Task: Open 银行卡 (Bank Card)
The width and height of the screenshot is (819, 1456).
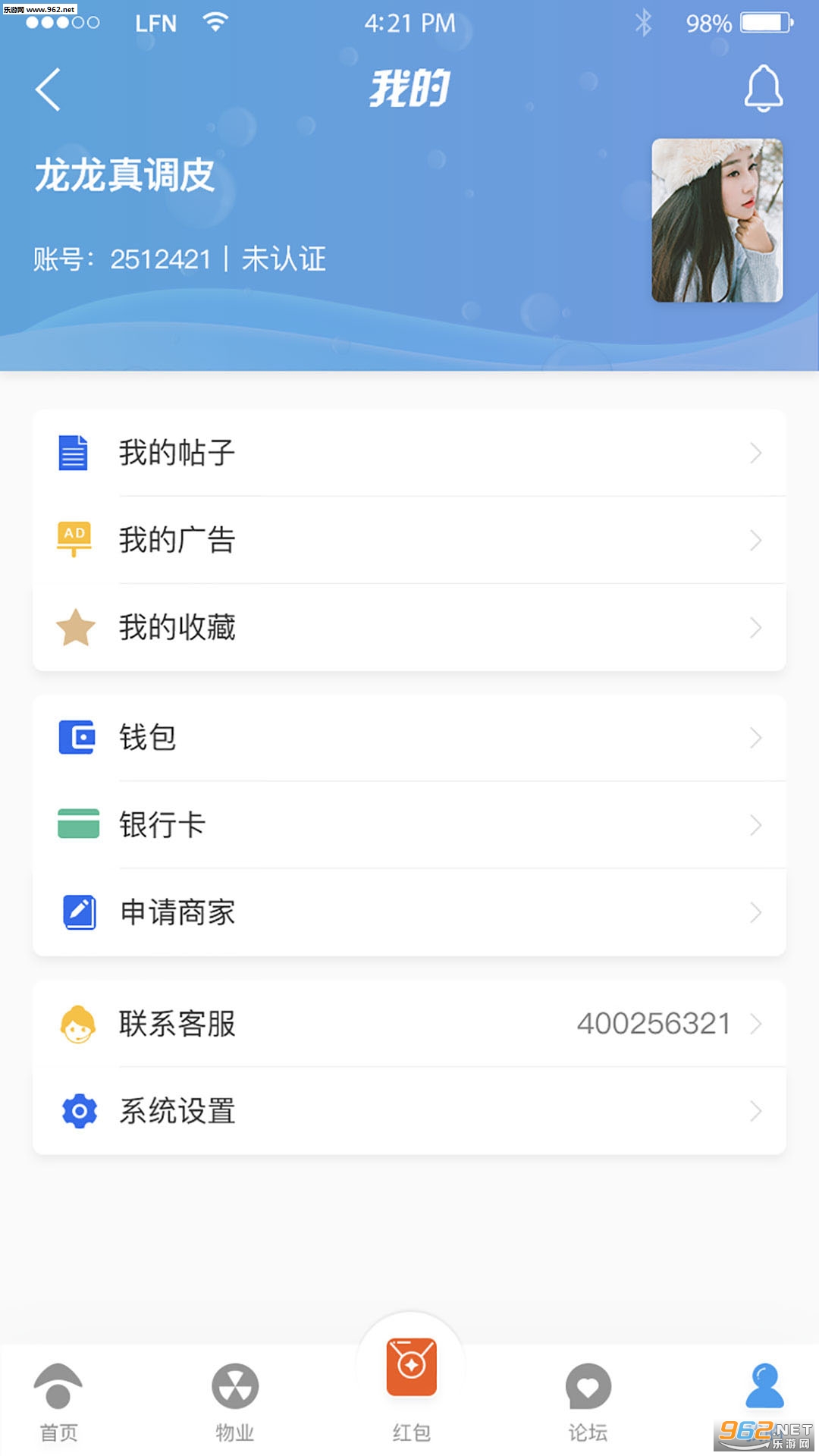Action: click(409, 824)
